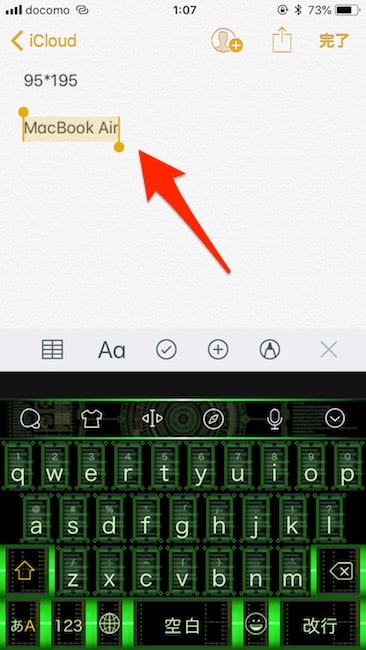This screenshot has width=366, height=650.
Task: Open the share sheet
Action: 282,40
